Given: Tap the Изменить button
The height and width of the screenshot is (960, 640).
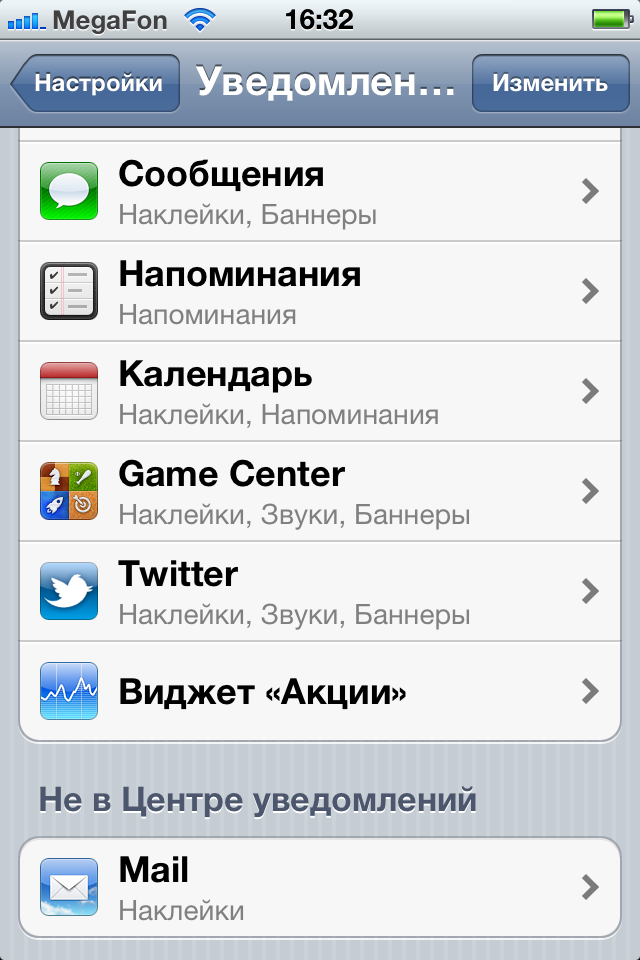Looking at the screenshot, I should (x=549, y=83).
